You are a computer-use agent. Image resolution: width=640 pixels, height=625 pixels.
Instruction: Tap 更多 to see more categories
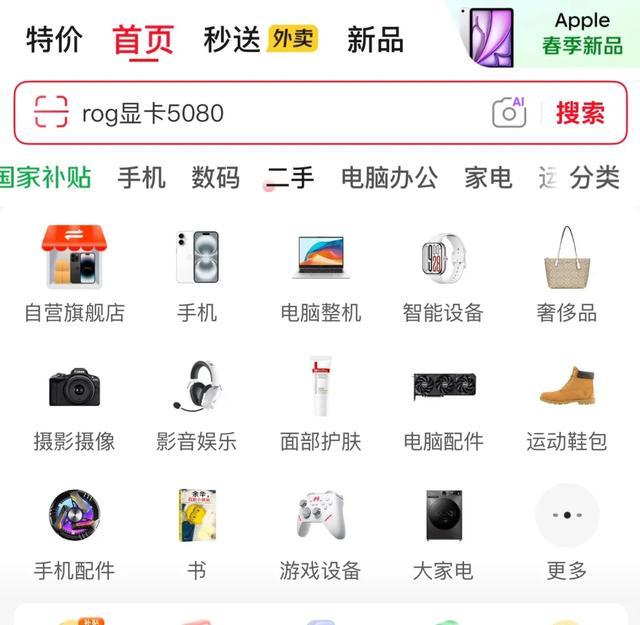[566, 532]
